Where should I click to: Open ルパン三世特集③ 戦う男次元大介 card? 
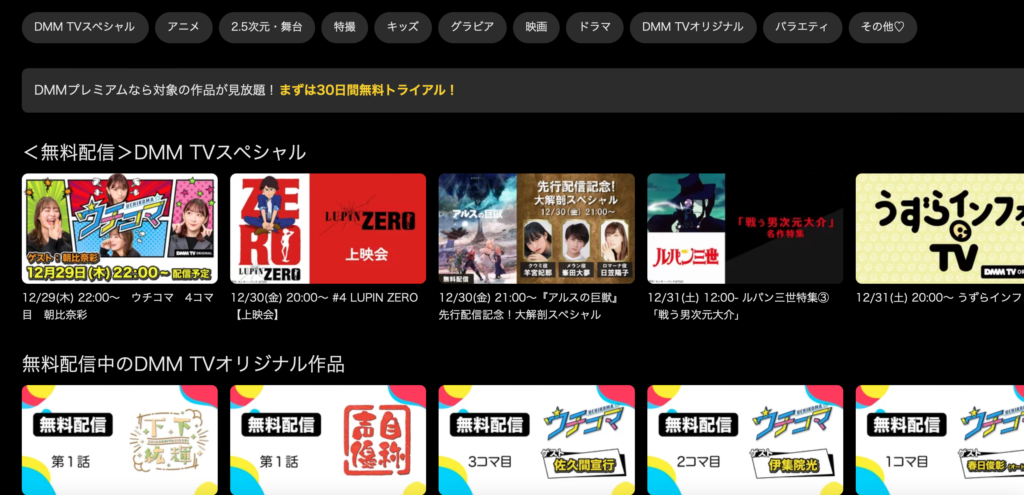(x=745, y=229)
